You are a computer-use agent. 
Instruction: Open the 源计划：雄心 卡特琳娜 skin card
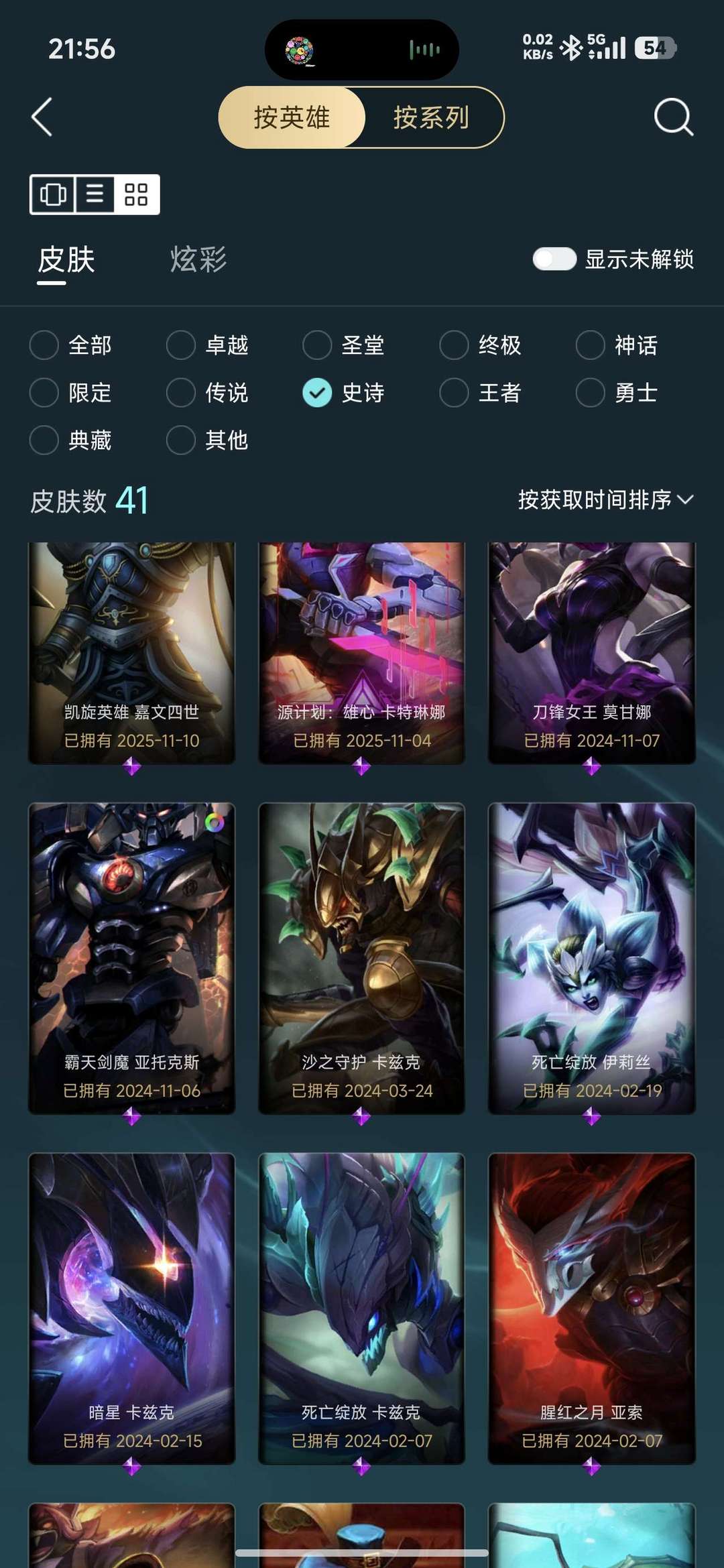click(361, 653)
